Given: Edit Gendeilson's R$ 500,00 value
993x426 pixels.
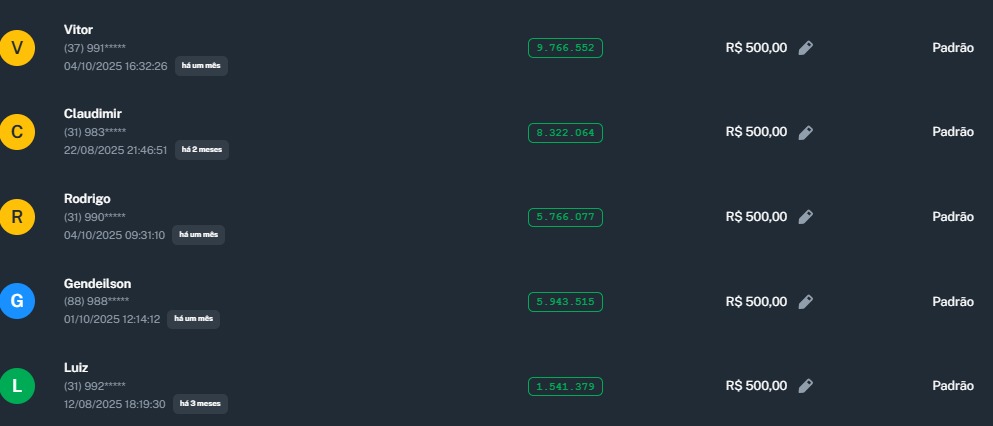Looking at the screenshot, I should click(x=806, y=302).
